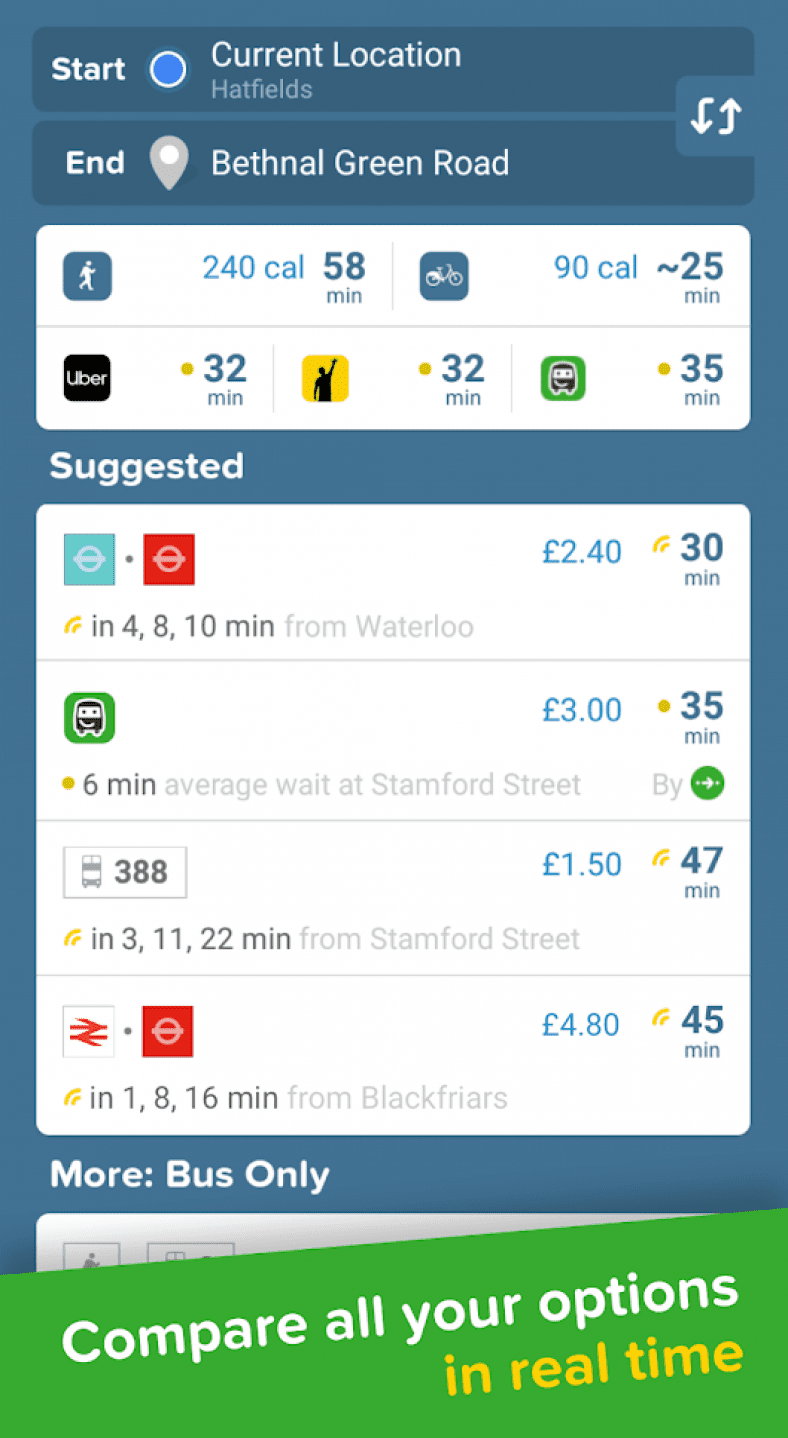Screen dimensions: 788x1438
Task: Select the cycling option icon
Action: pyautogui.click(x=444, y=277)
